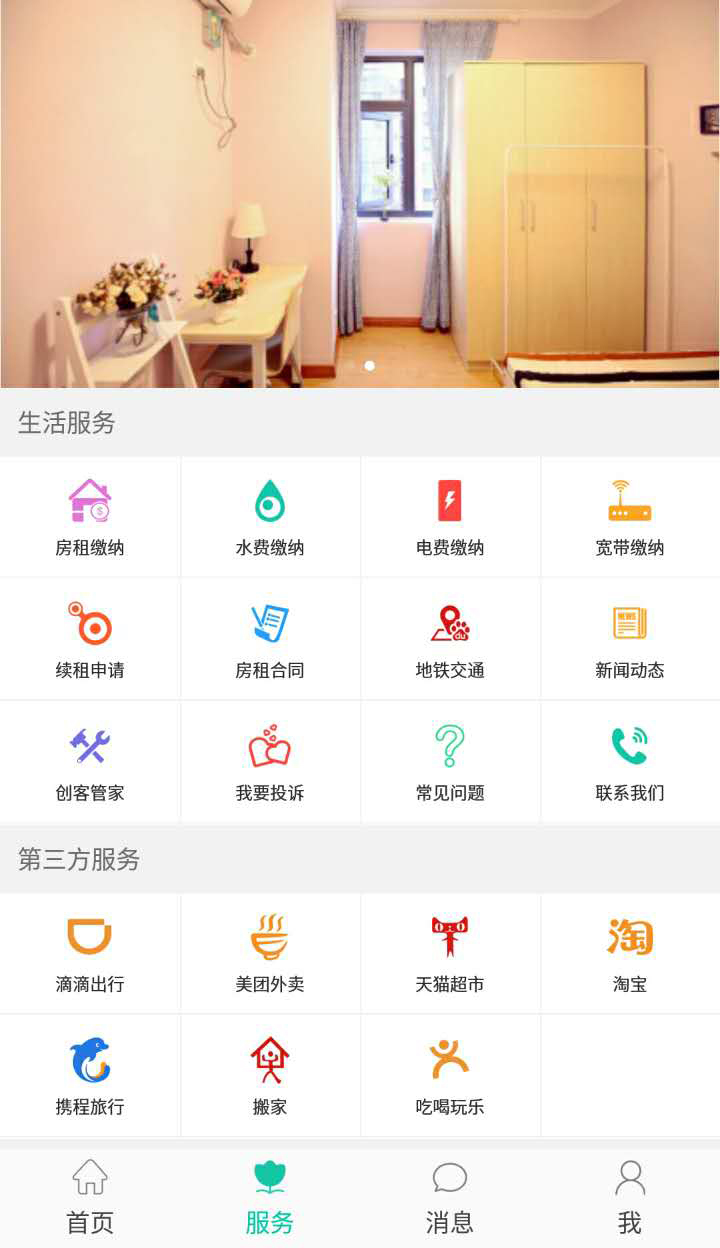Select 水费缴纳 water bill payment

click(270, 517)
